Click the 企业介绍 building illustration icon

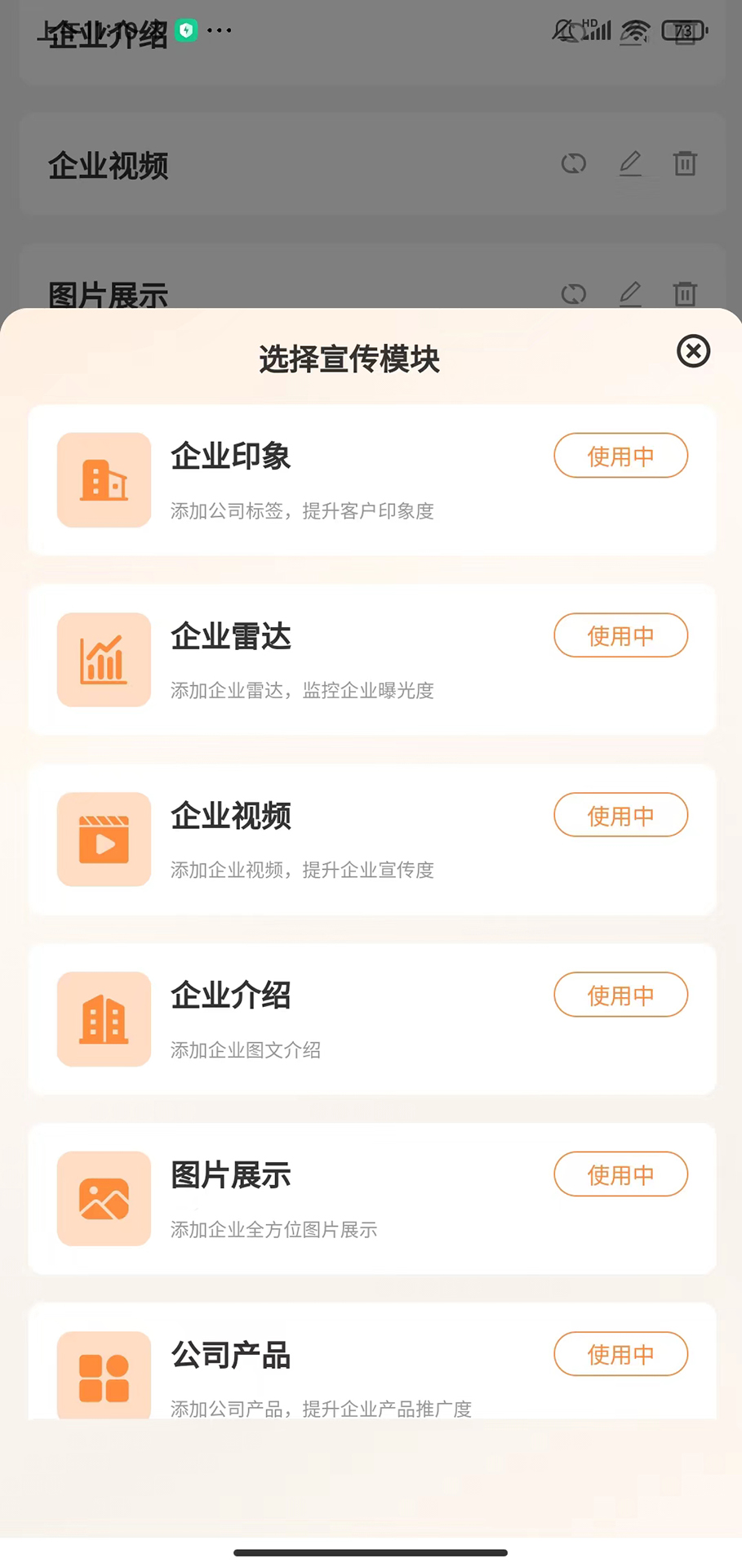[103, 1019]
